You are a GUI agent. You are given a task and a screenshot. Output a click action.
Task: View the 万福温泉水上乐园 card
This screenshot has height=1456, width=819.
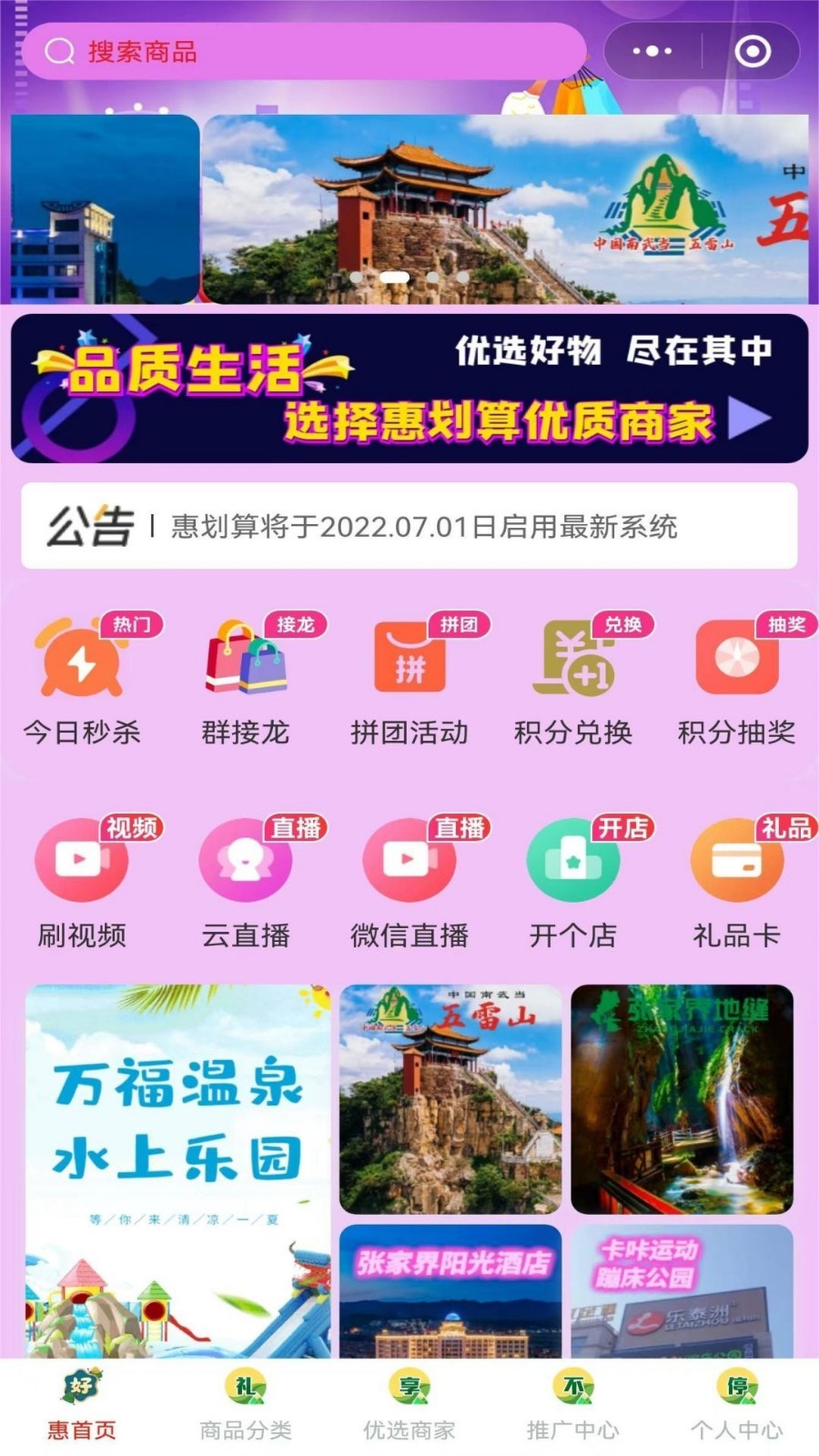point(178,1171)
